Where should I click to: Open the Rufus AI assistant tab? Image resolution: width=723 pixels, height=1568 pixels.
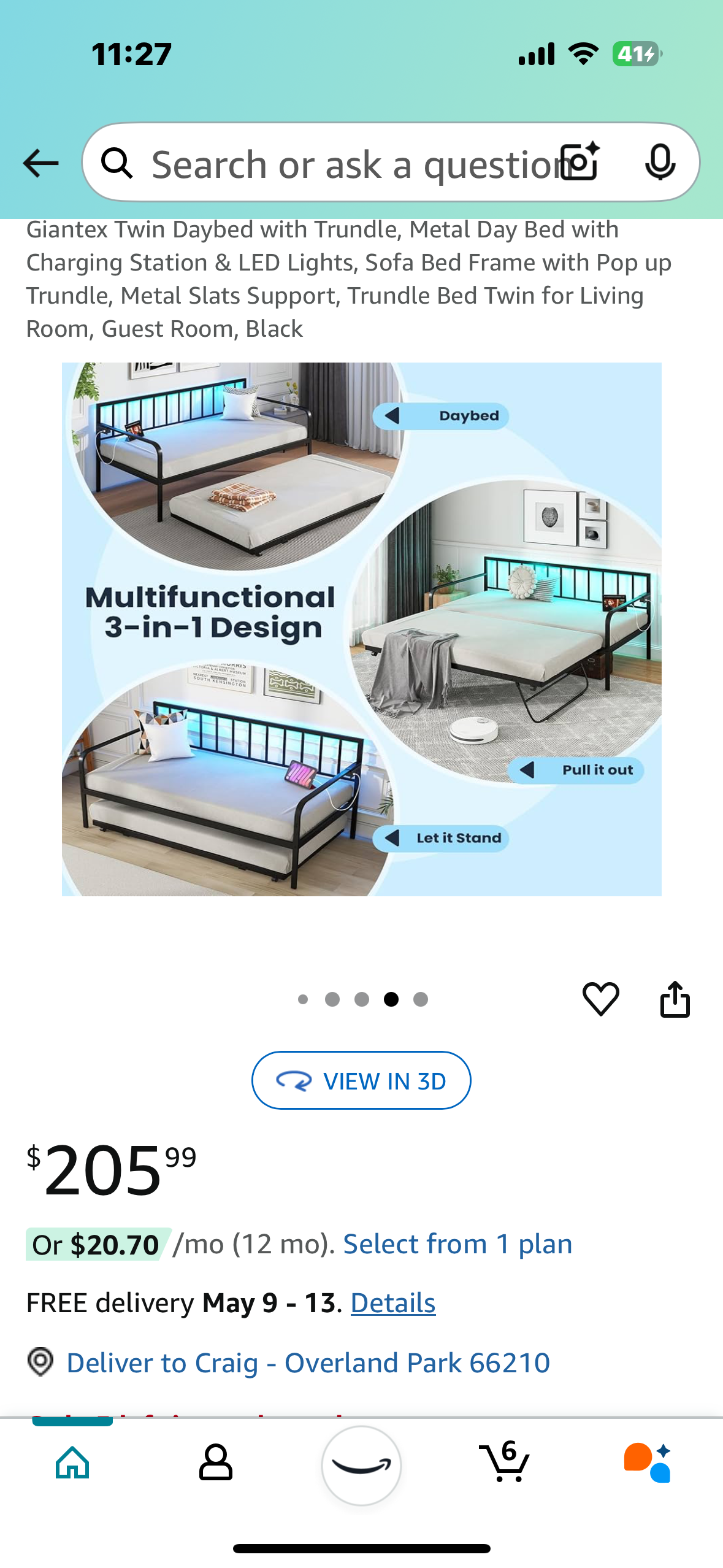point(648,1462)
